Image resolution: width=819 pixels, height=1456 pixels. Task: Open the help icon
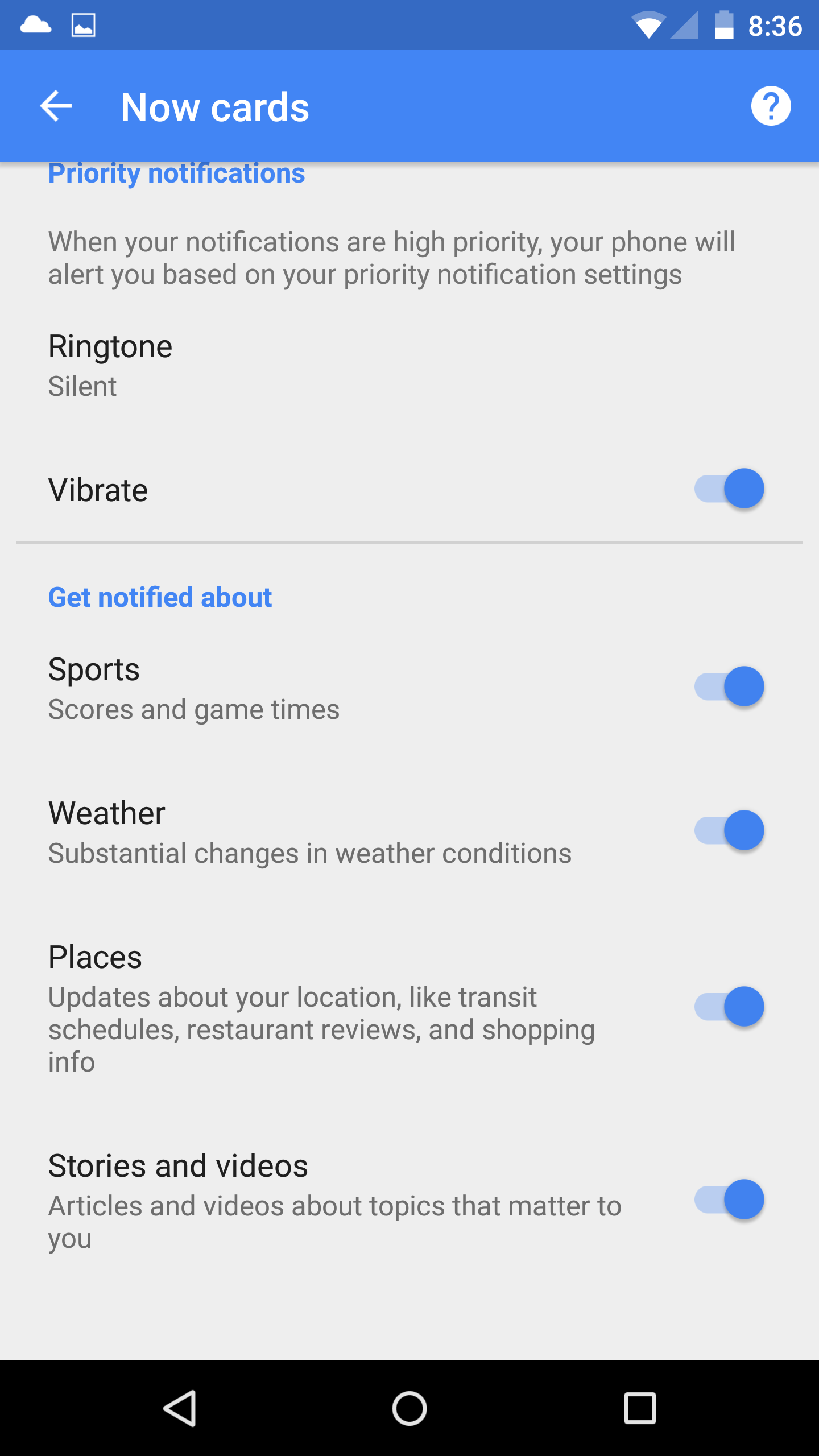[x=771, y=106]
